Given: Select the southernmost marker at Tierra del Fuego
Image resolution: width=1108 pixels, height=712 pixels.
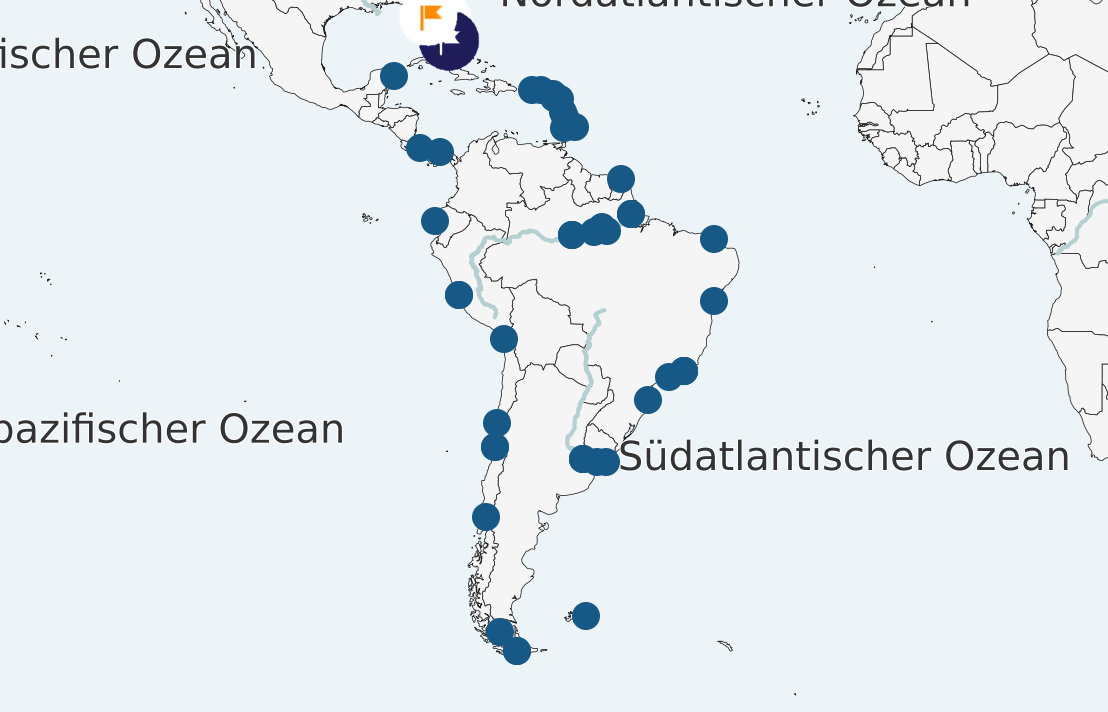Looking at the screenshot, I should pyautogui.click(x=517, y=651).
